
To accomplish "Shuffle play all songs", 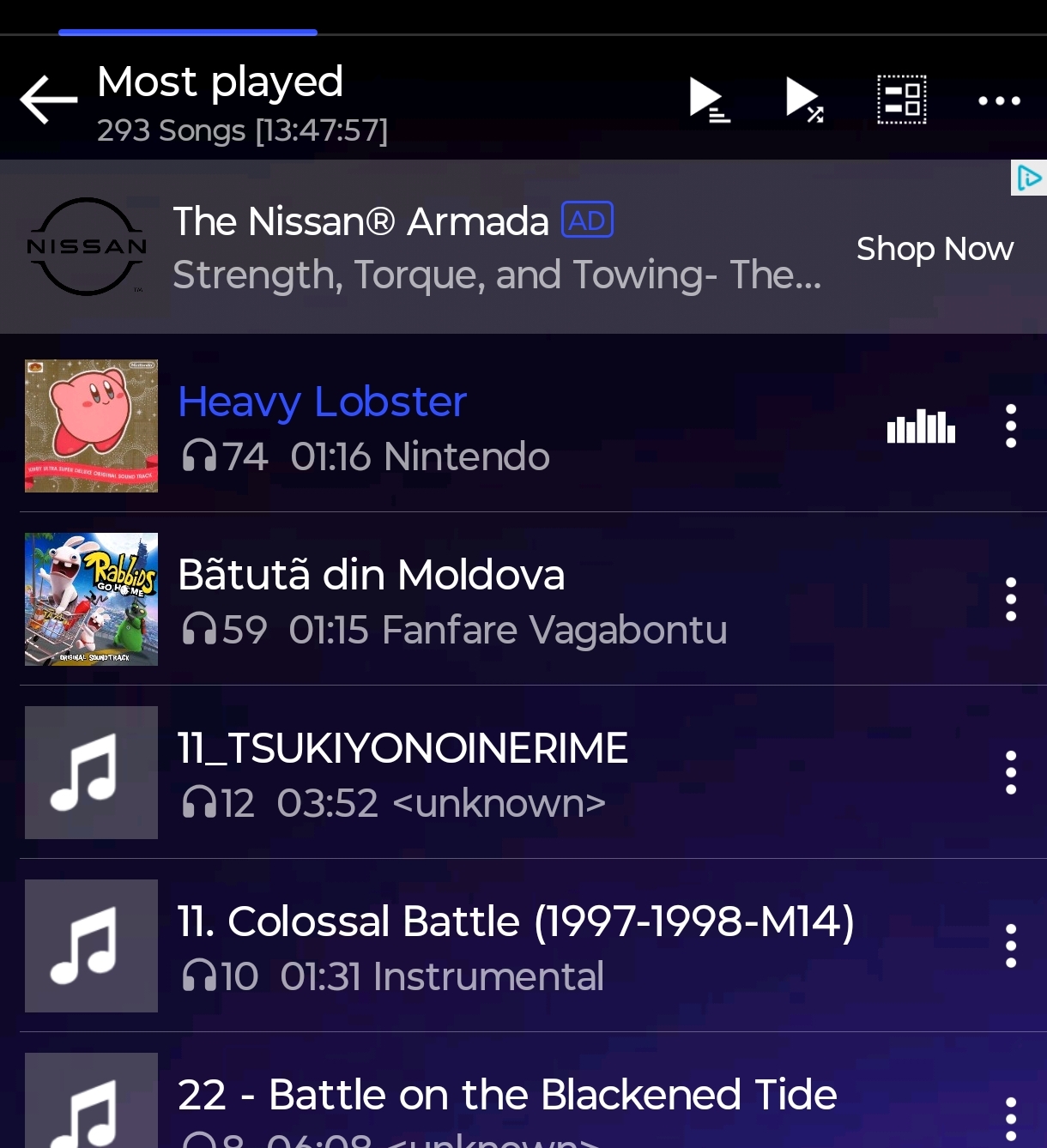I will [804, 100].
